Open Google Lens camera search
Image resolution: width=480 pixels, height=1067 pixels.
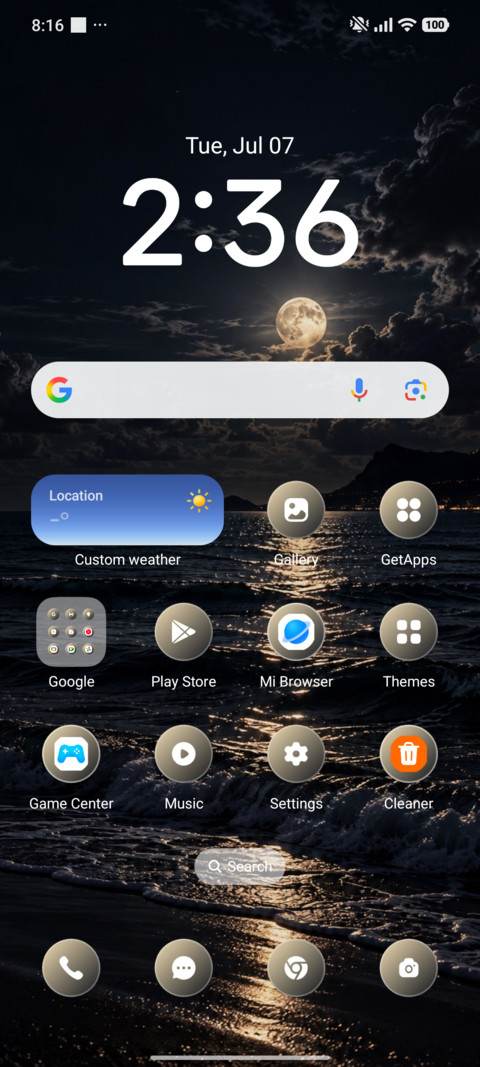coord(415,390)
